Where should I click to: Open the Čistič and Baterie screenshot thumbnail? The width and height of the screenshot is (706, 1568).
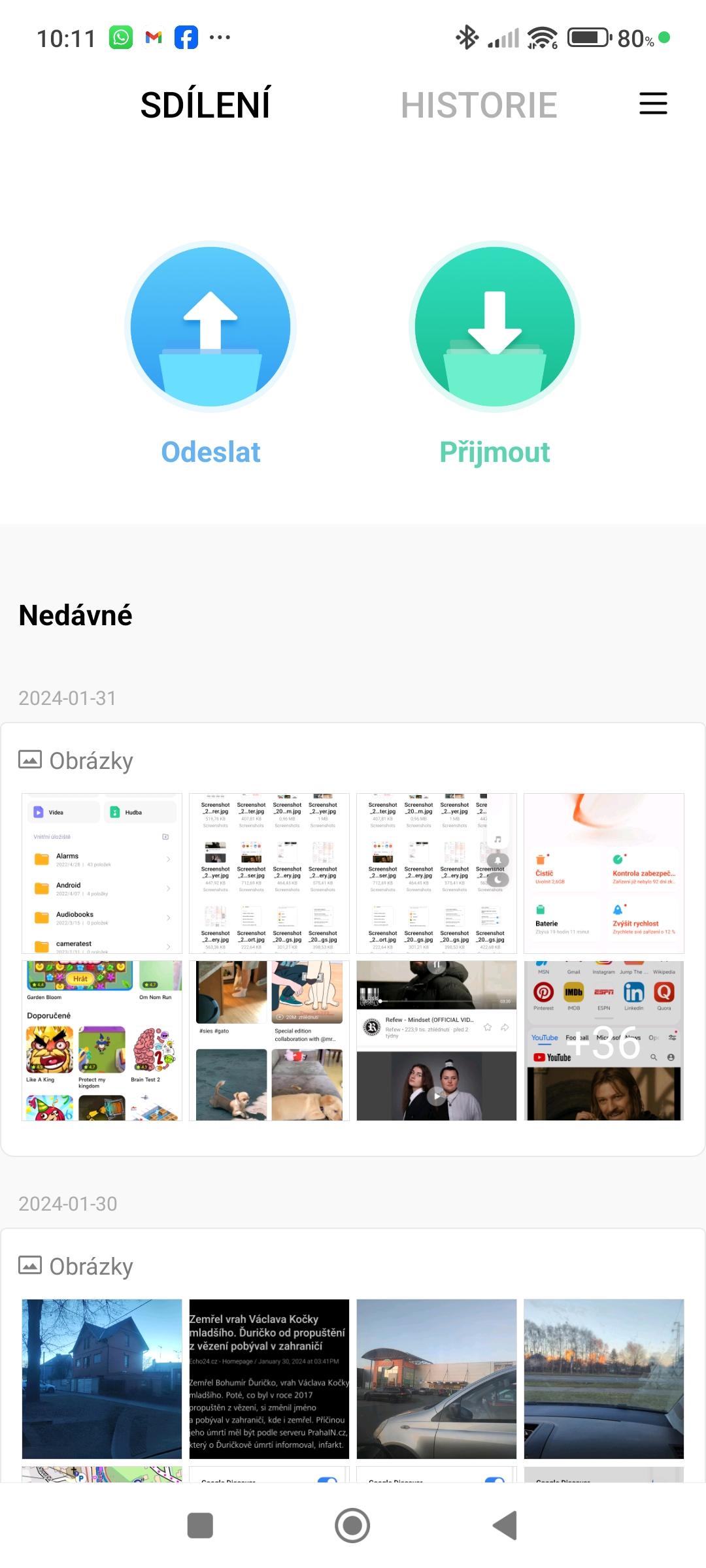pyautogui.click(x=604, y=874)
